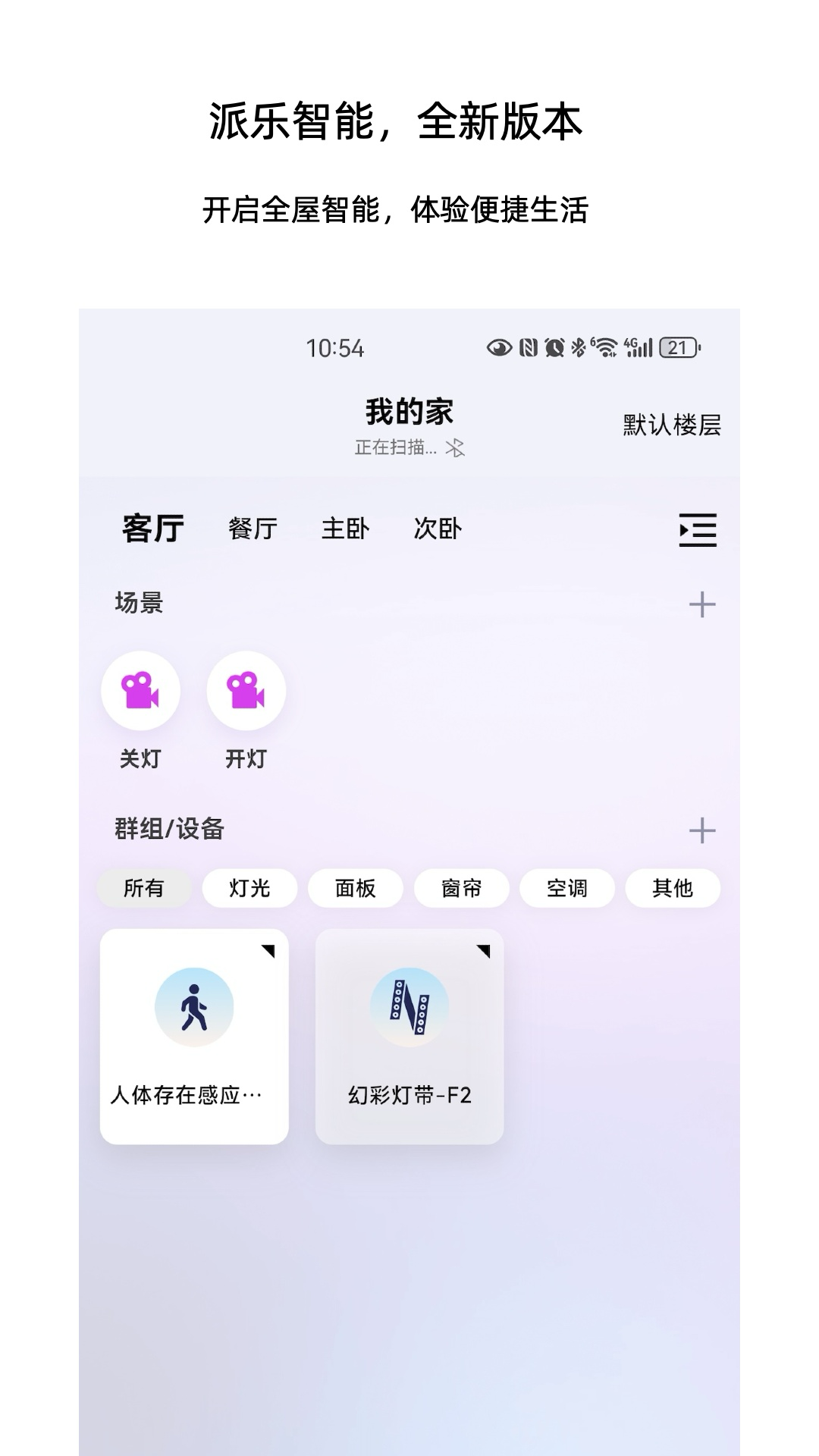This screenshot has height=1456, width=819.
Task: Open the 默认楼层 floor selector
Action: 670,425
